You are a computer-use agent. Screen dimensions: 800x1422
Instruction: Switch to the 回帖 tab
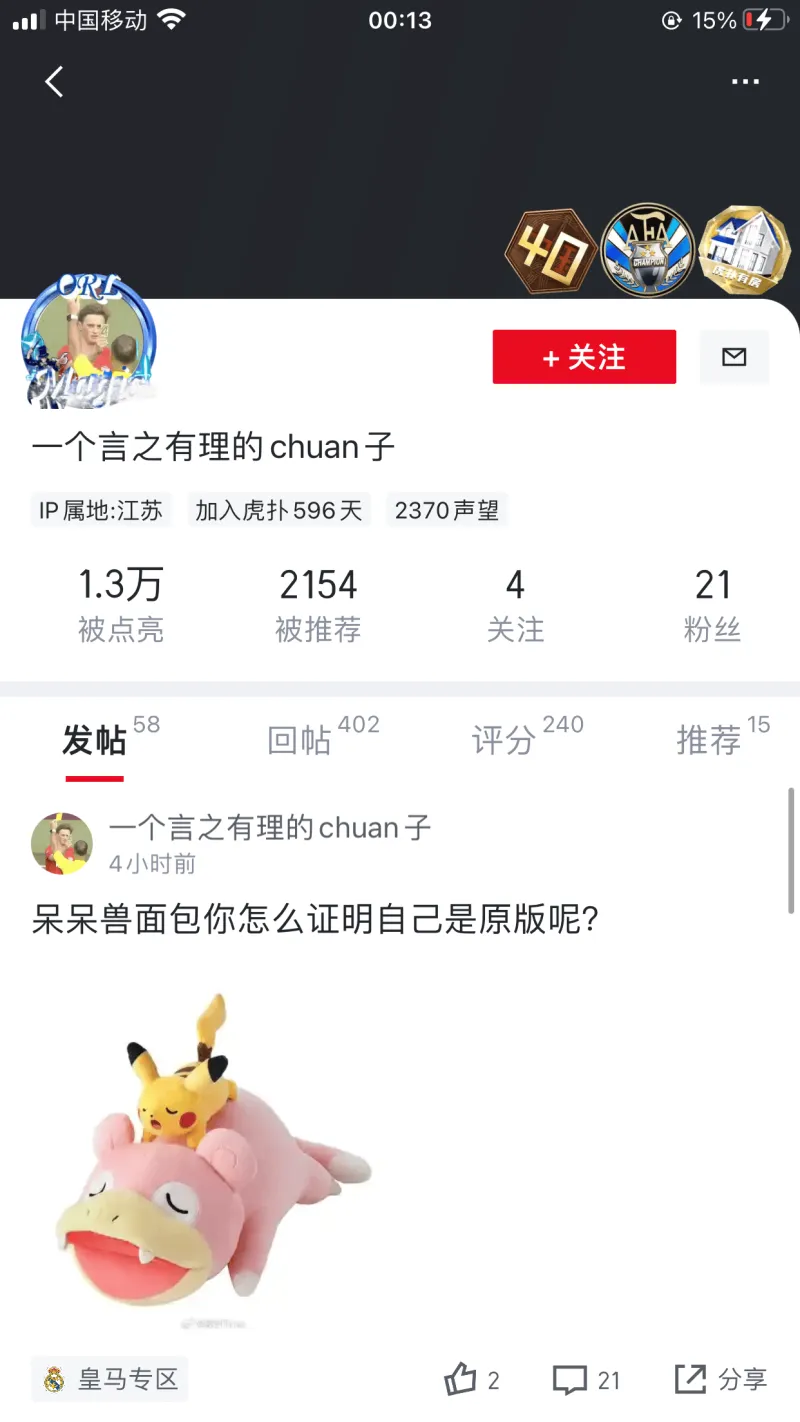(300, 740)
